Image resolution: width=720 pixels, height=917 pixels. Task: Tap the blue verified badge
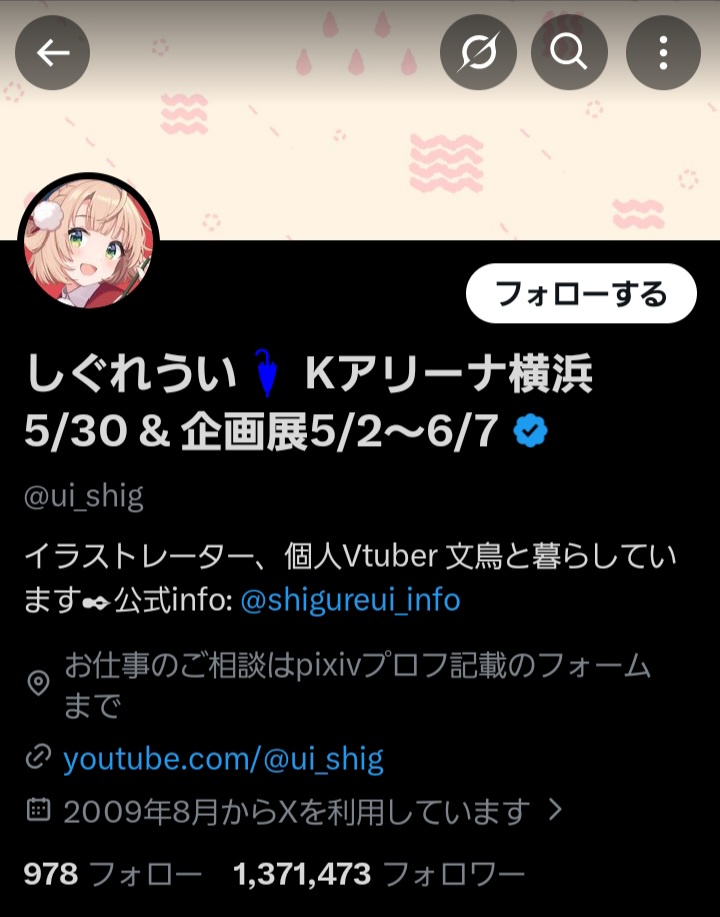point(530,431)
